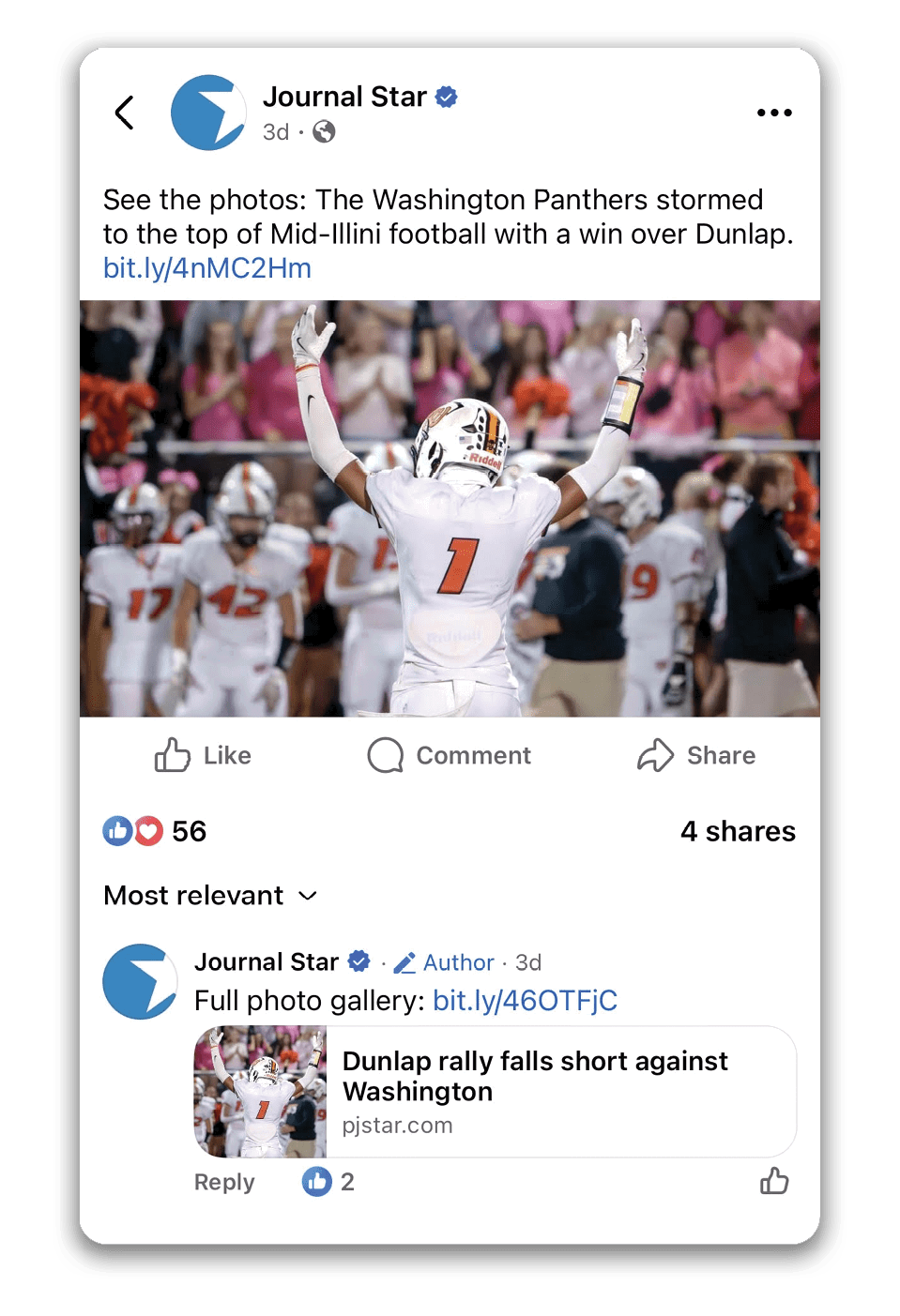Like the Full photo gallery comment
This screenshot has width=900, height=1316.
click(x=773, y=1181)
